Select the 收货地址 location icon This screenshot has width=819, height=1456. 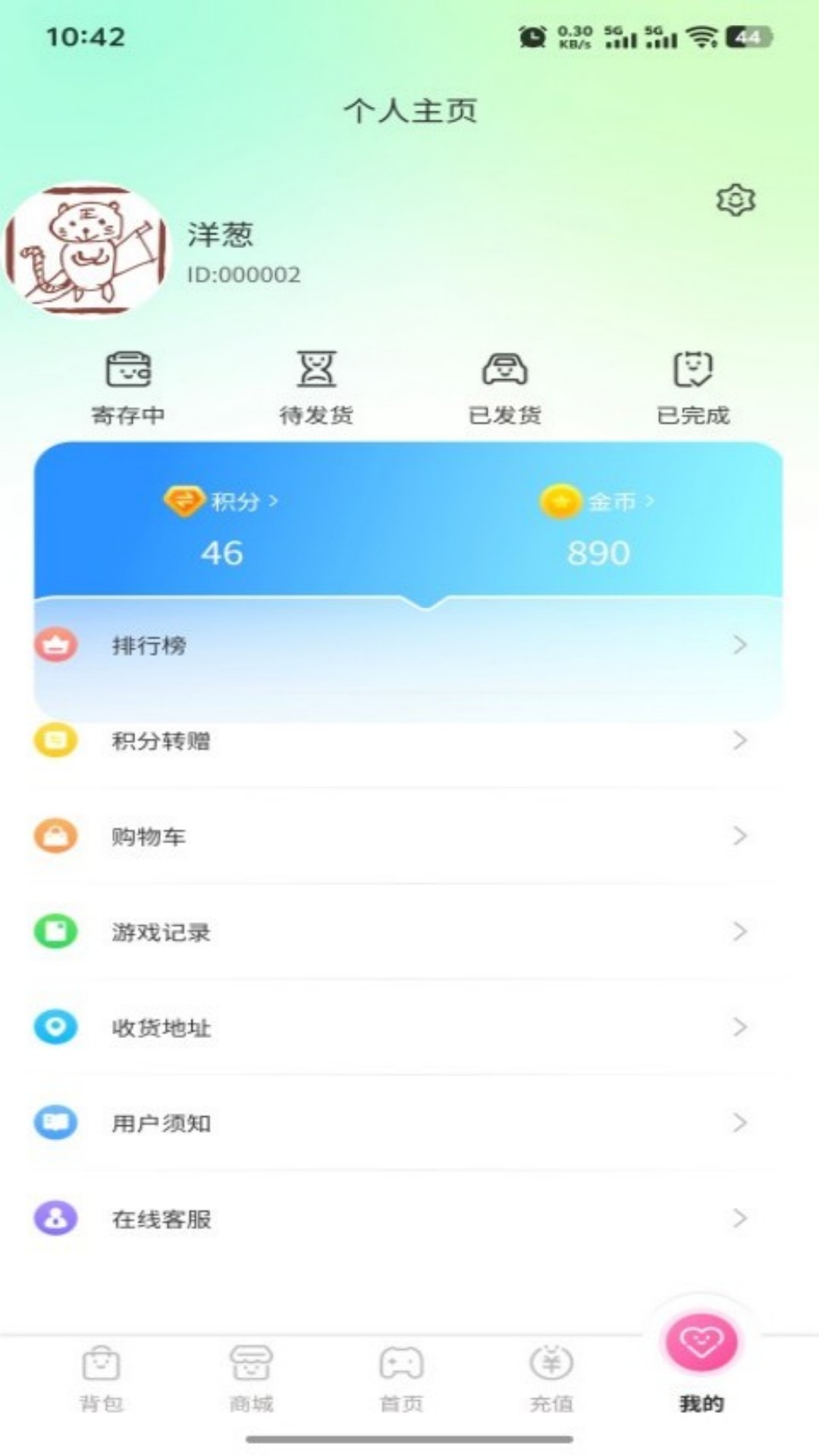56,1028
